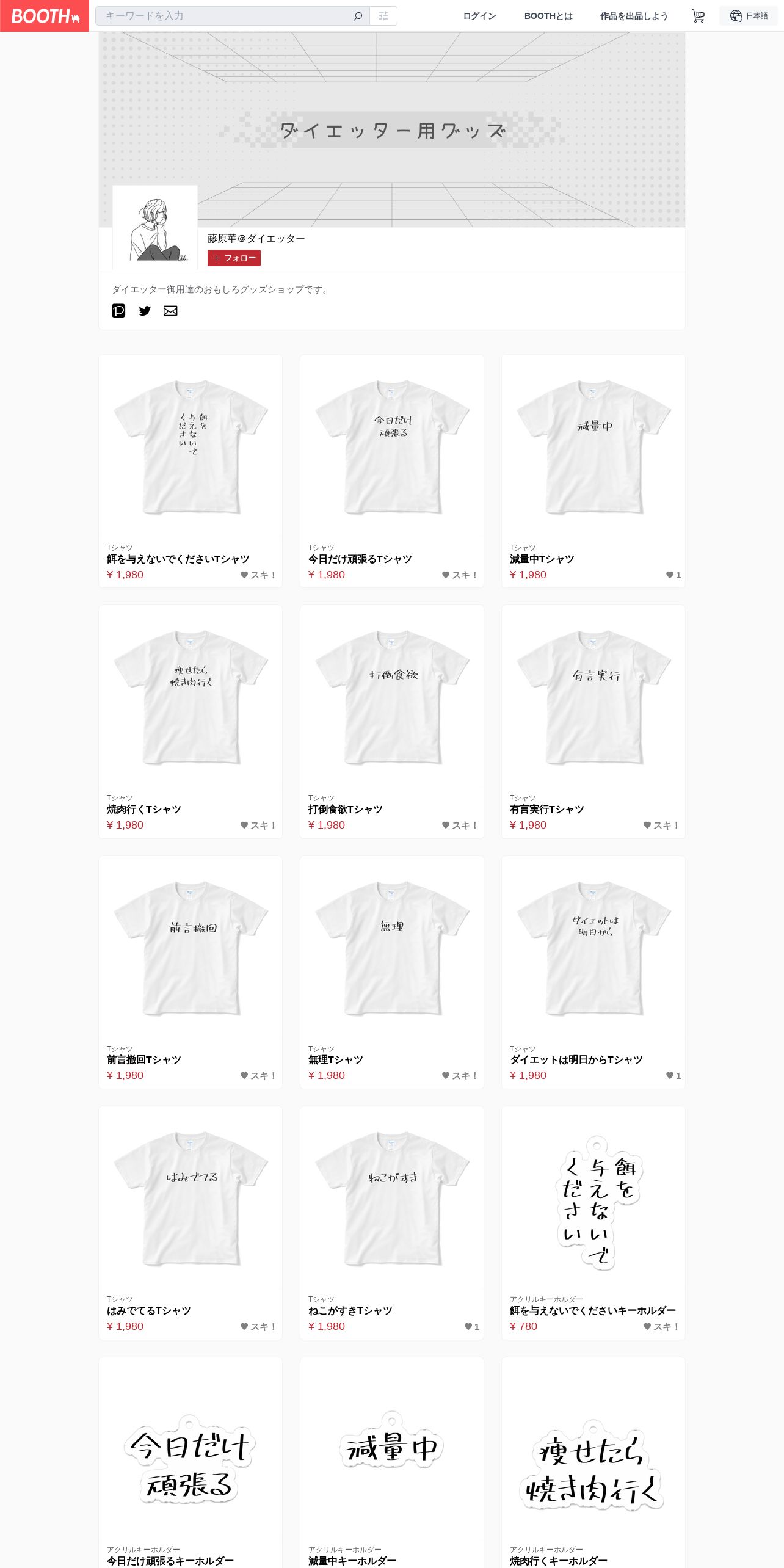Screen dimensions: 784x1568
Task: Like the 今日だけ頑張るTシャツ with スキ！
Action: click(x=460, y=575)
